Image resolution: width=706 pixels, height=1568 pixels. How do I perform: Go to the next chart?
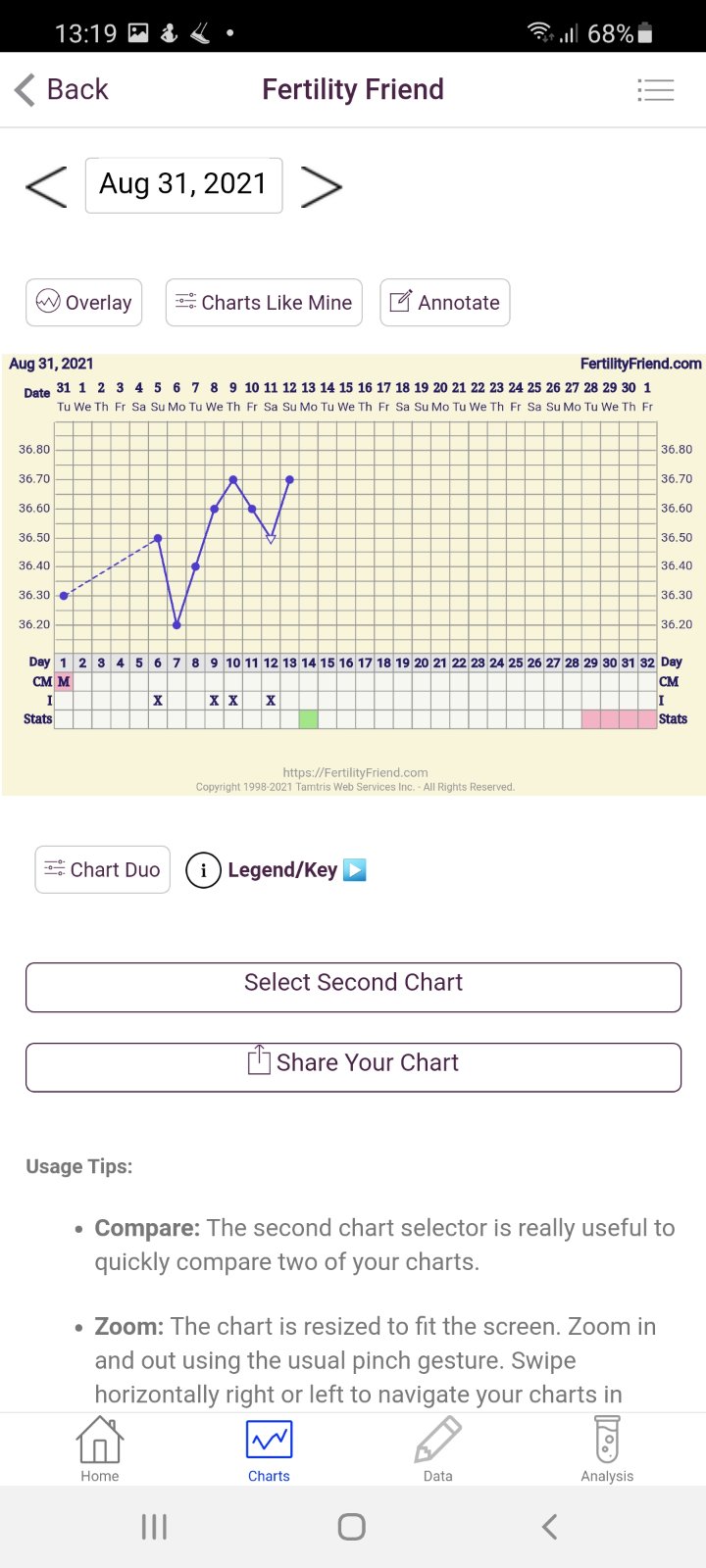pos(321,186)
